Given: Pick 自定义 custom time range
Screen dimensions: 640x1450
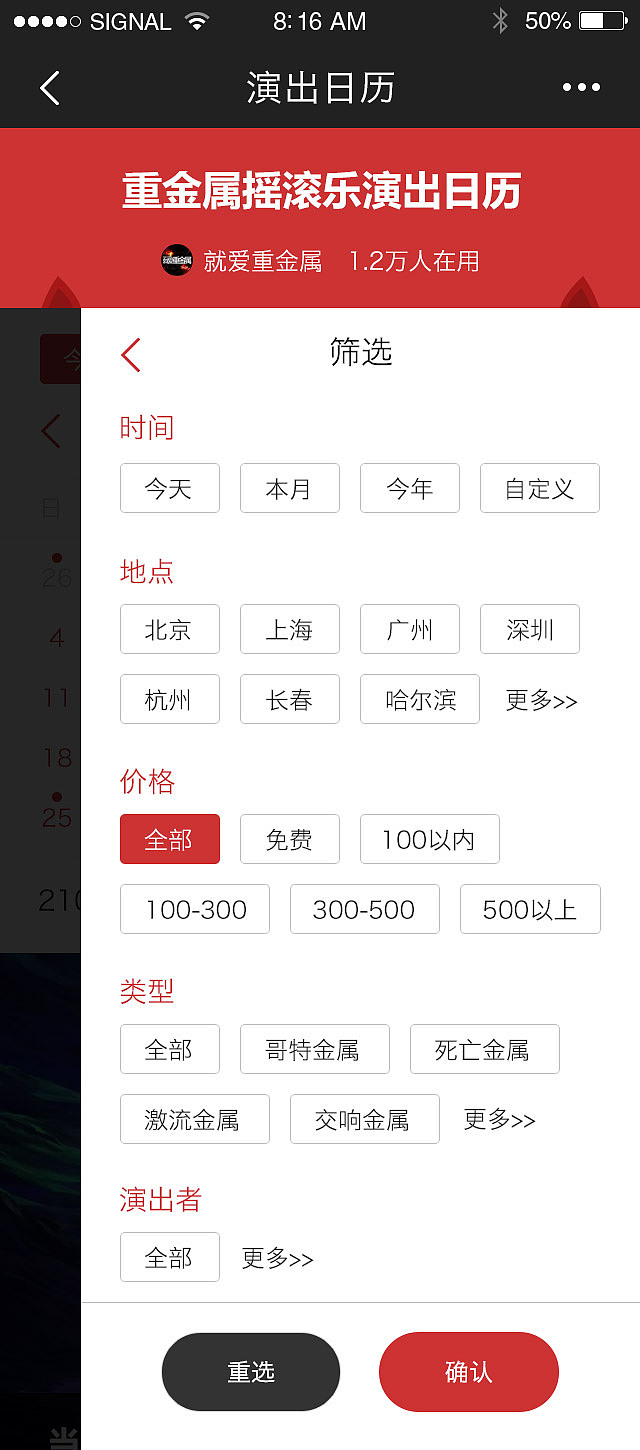Looking at the screenshot, I should 539,488.
